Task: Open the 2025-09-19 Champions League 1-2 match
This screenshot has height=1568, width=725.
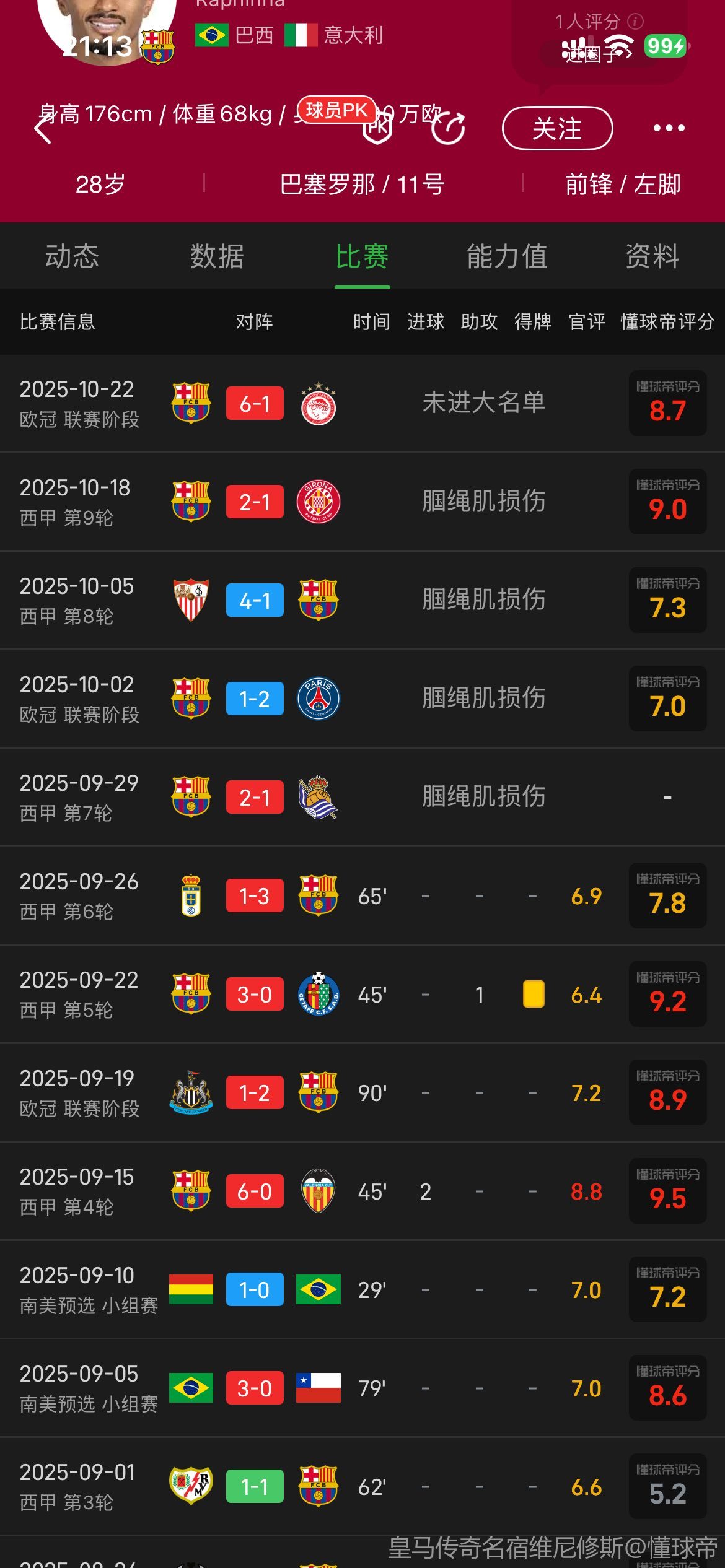Action: 255,1093
